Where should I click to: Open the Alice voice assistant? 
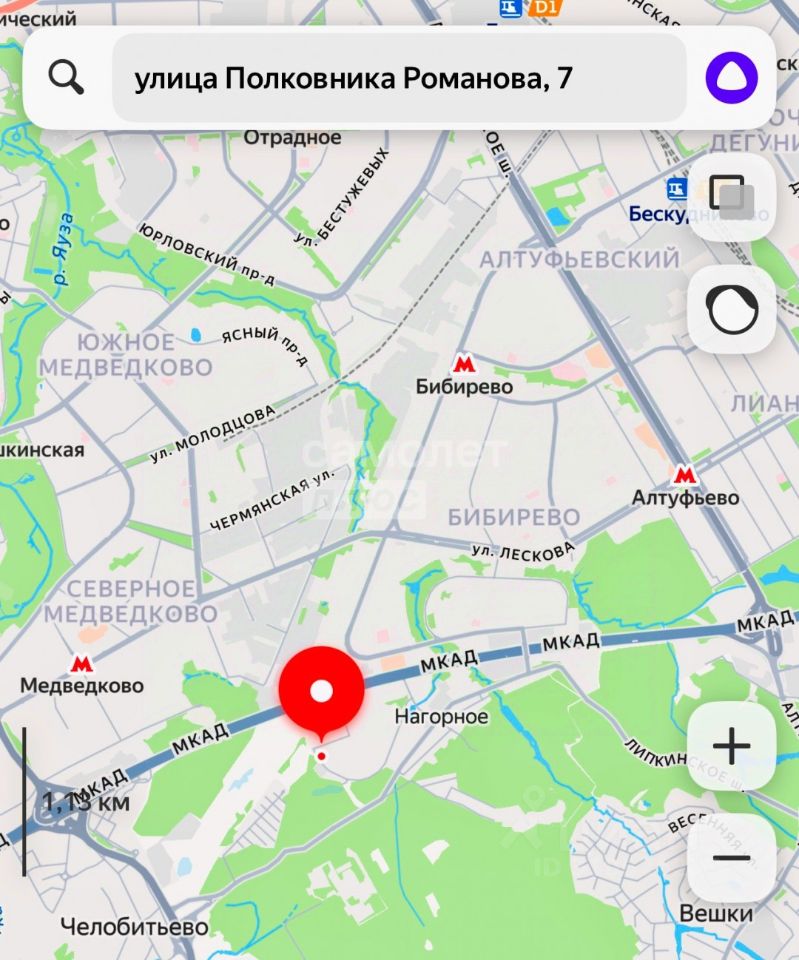coord(731,77)
